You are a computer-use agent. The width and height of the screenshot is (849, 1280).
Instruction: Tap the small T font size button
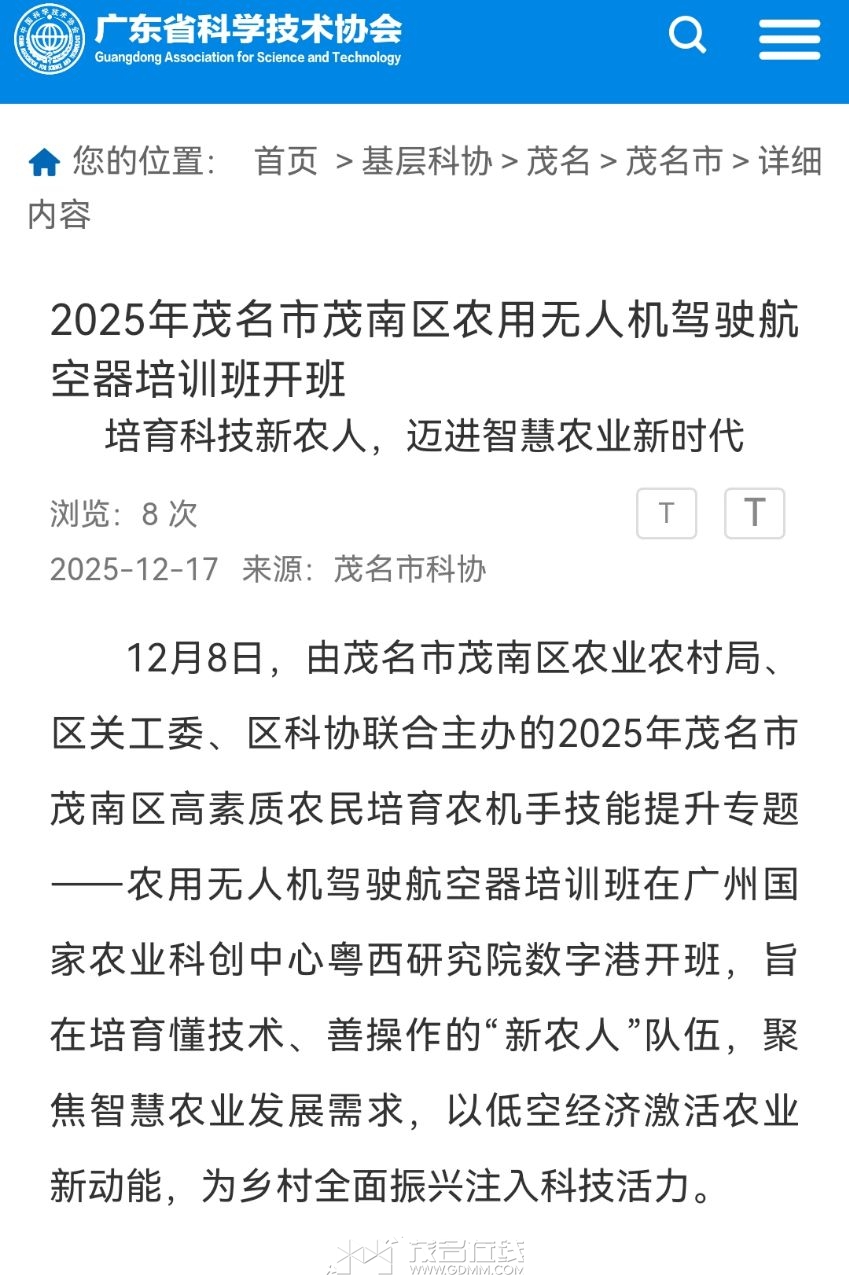[666, 514]
